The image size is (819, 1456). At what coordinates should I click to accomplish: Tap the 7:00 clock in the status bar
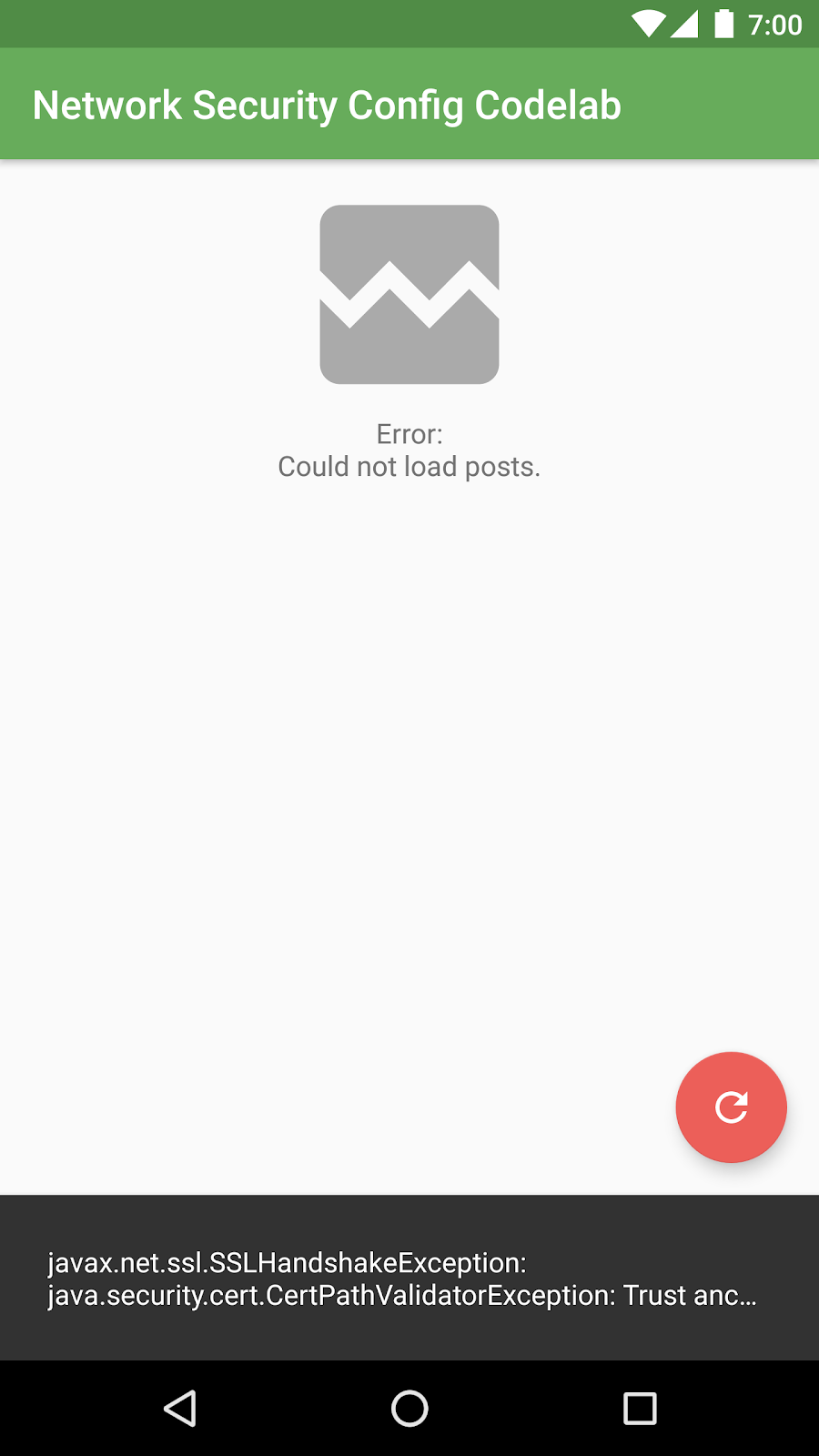(x=778, y=25)
